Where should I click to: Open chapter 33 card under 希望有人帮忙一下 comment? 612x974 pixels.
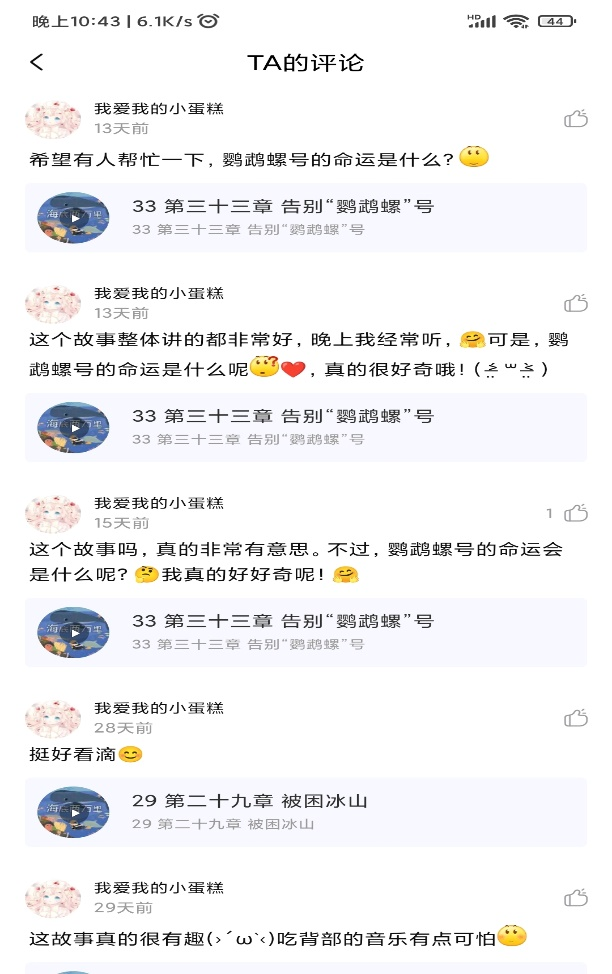[305, 217]
